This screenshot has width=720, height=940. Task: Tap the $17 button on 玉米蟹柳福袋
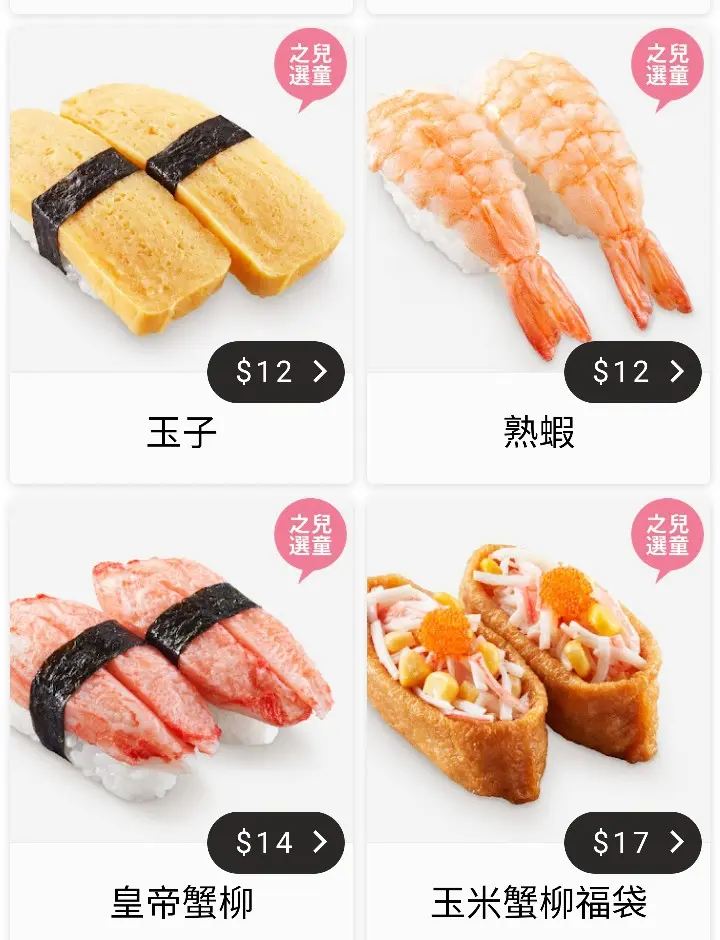(633, 842)
